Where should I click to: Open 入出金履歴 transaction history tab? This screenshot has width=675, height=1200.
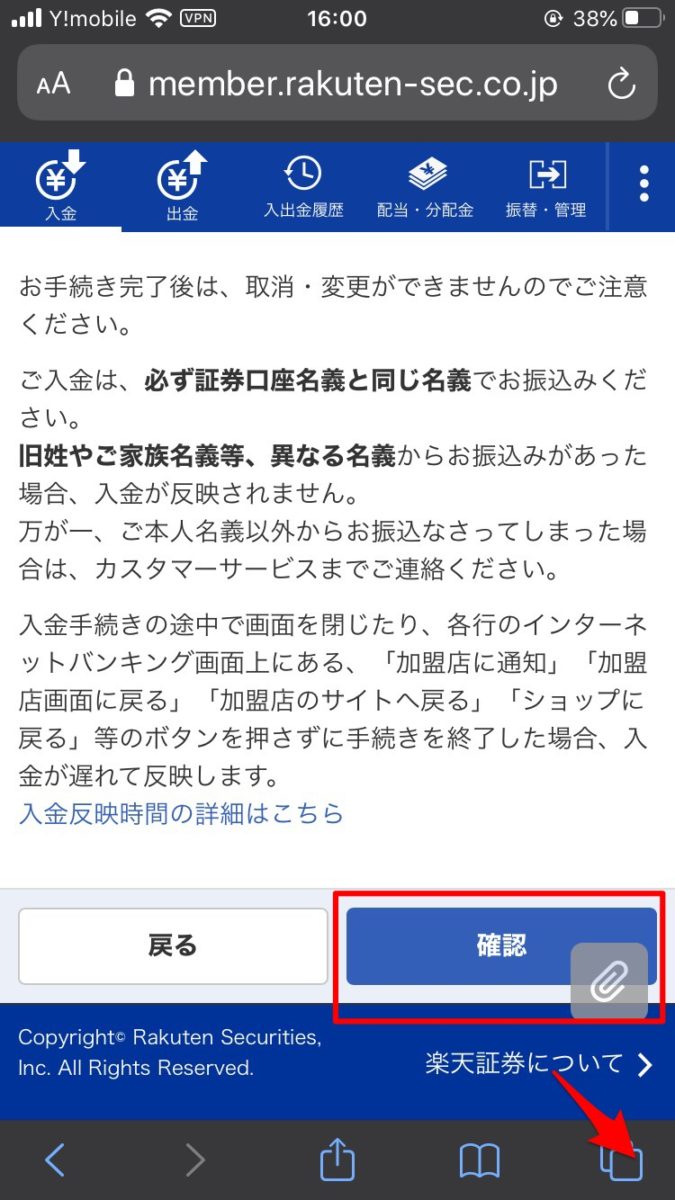point(303,188)
